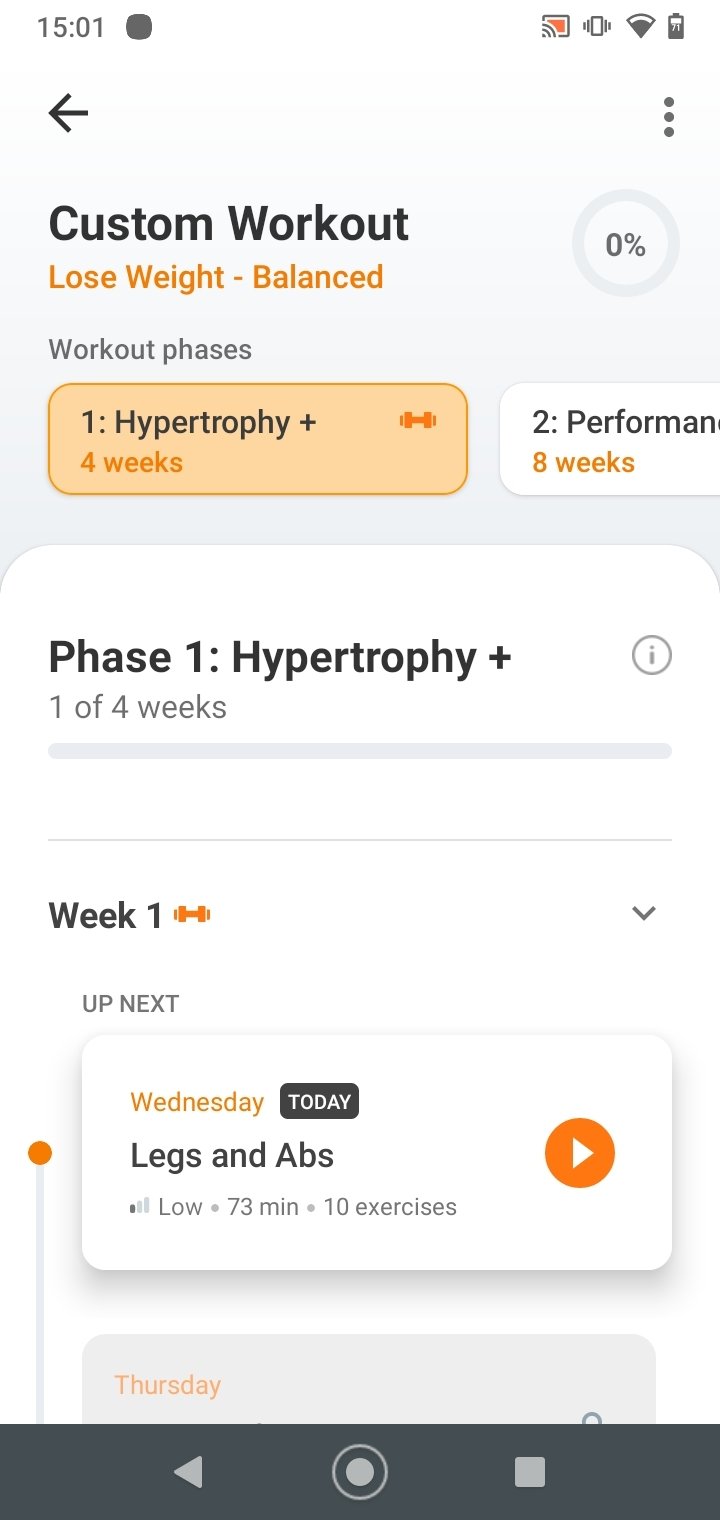Image resolution: width=720 pixels, height=1520 pixels.
Task: Start the Legs and Abs workout
Action: (x=580, y=1153)
